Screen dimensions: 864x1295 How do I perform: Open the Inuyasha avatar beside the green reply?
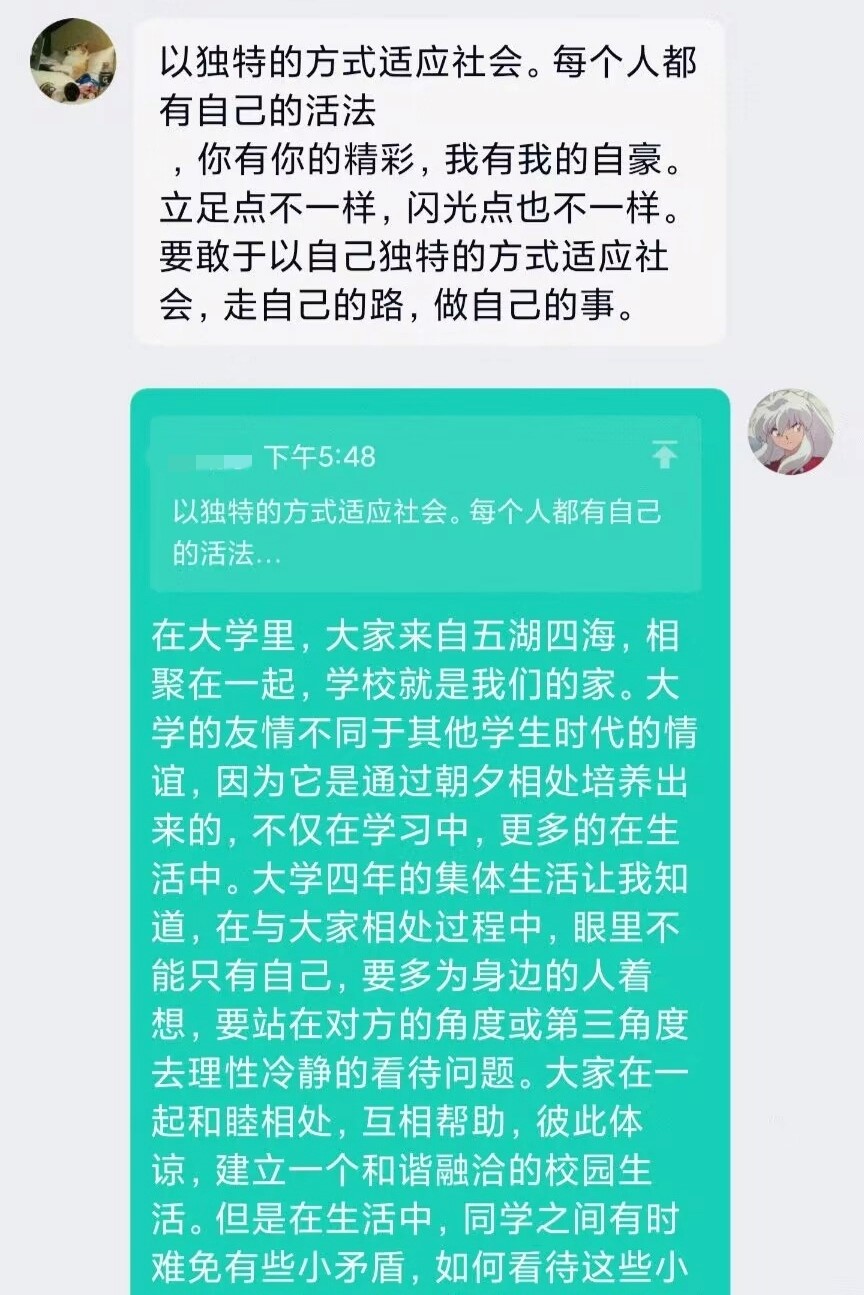click(791, 431)
